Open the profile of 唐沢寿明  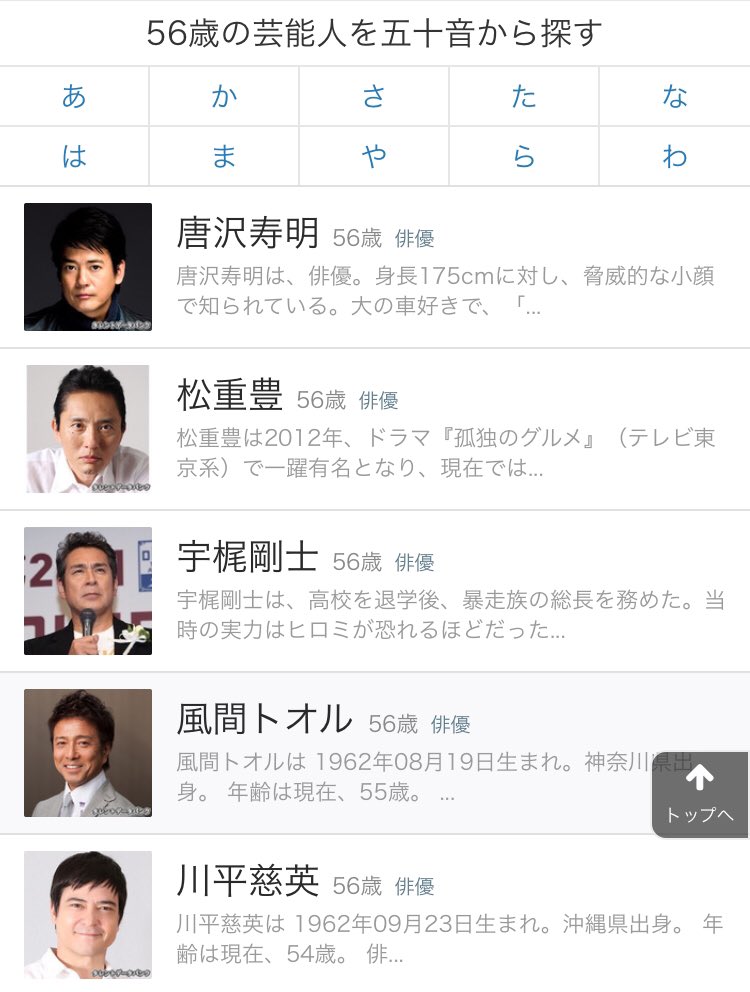(x=248, y=235)
